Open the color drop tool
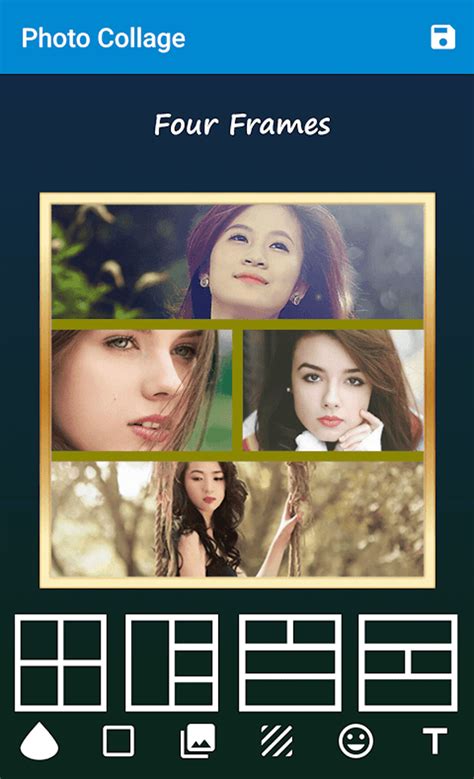This screenshot has height=779, width=474. (39, 741)
